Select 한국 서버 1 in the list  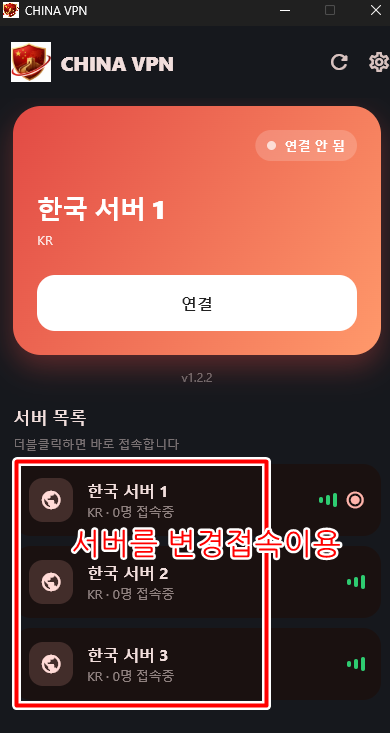coord(201,500)
